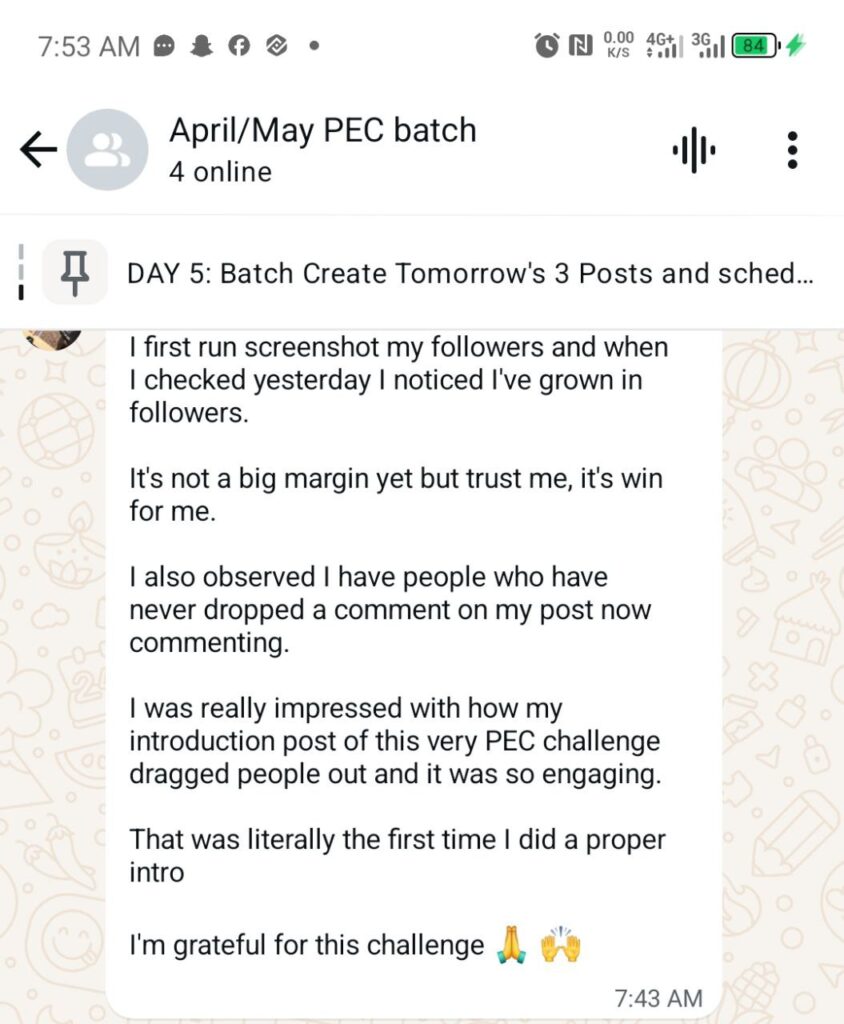Tap the group avatar picture
Viewport: 844px width, 1024px height.
(108, 150)
